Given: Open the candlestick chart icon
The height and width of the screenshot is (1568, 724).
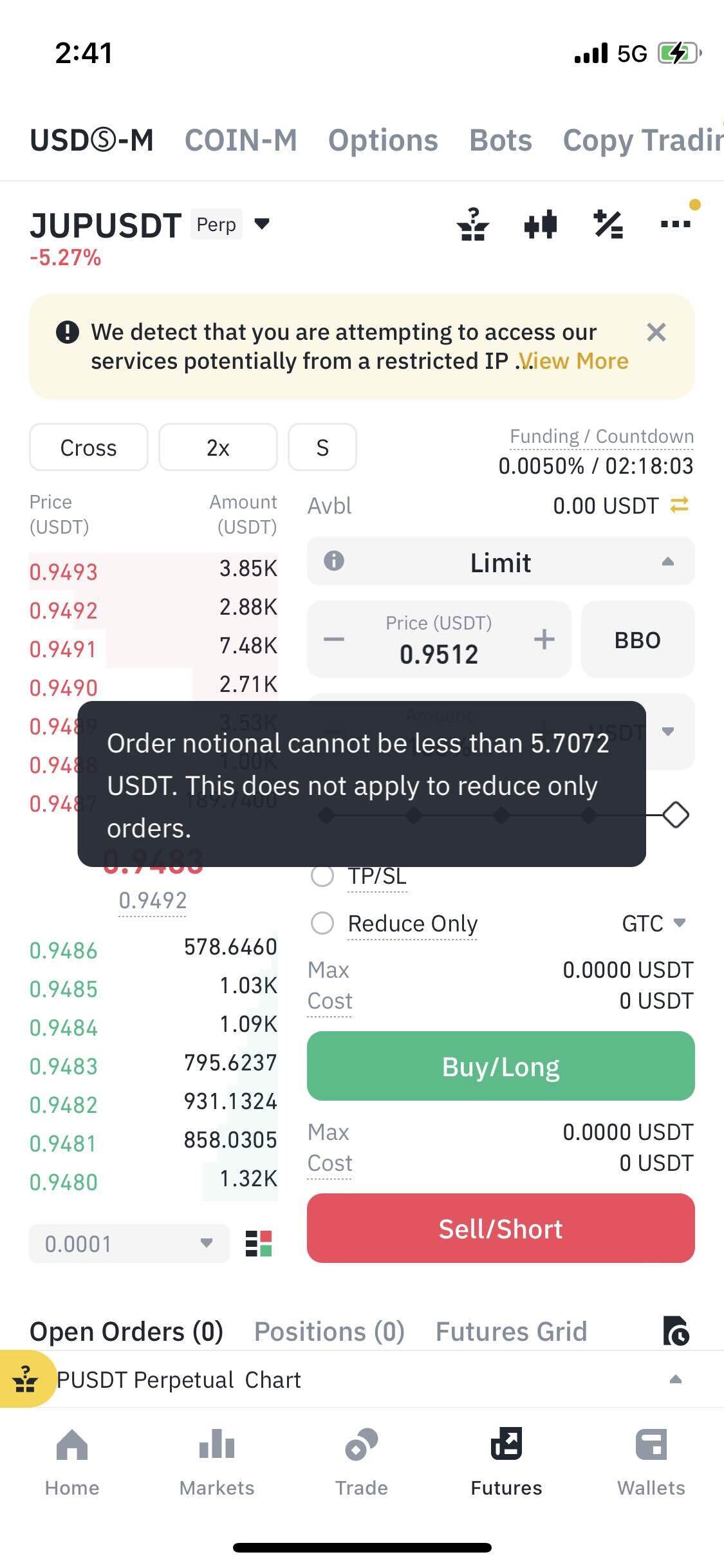Looking at the screenshot, I should coord(540,225).
